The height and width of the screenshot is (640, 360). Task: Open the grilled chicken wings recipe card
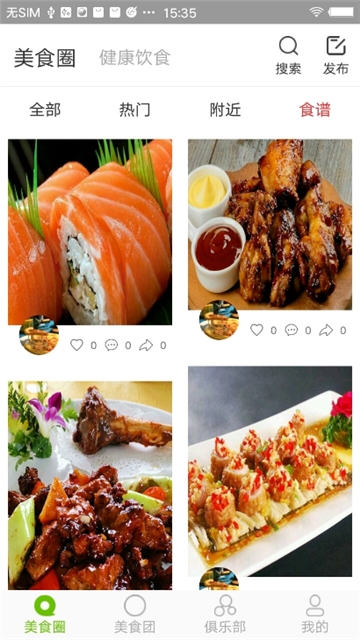(270, 224)
